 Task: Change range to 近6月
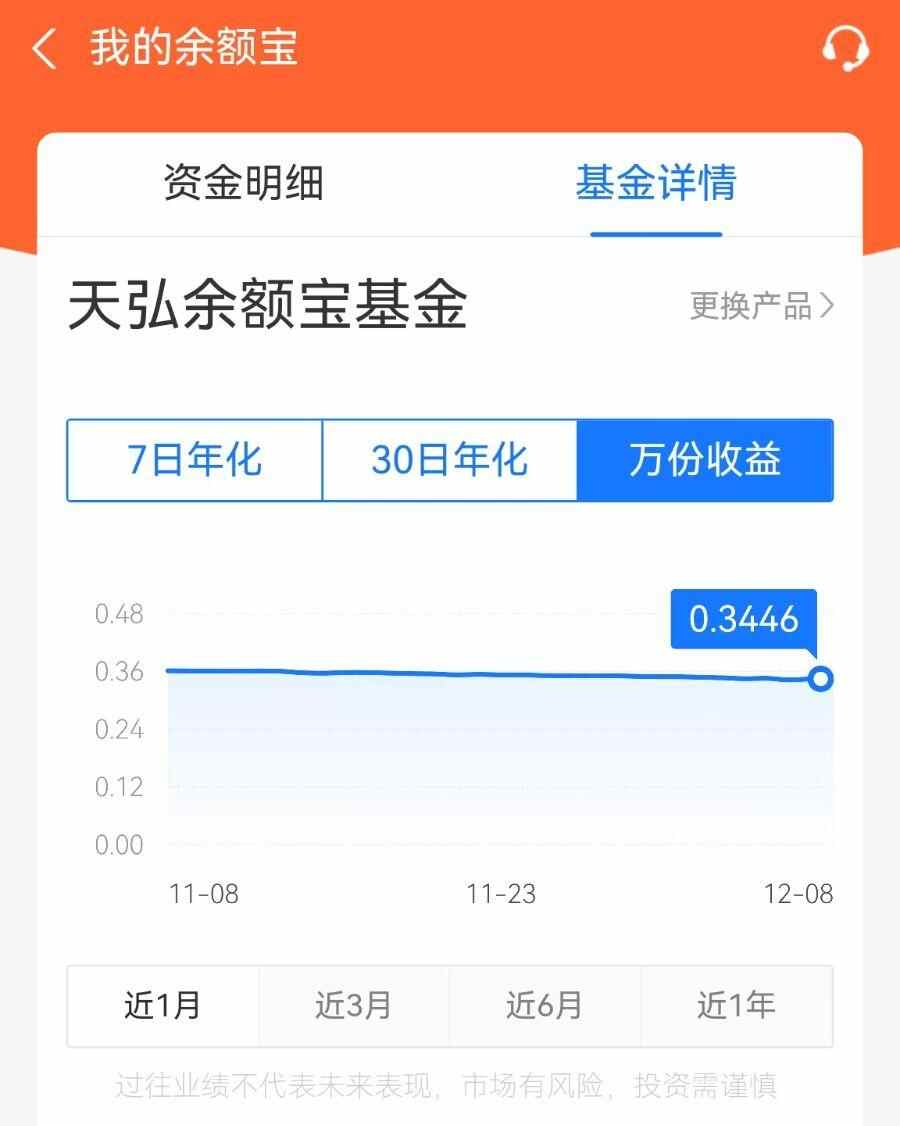545,1005
